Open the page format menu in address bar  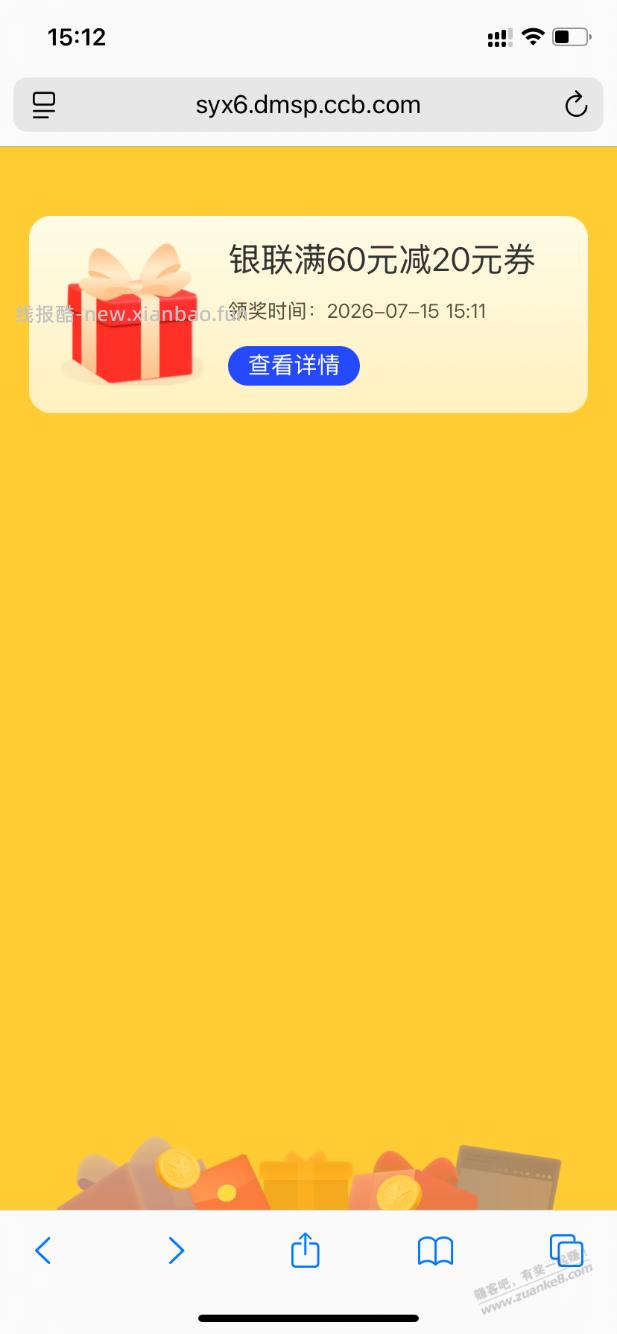[x=44, y=105]
